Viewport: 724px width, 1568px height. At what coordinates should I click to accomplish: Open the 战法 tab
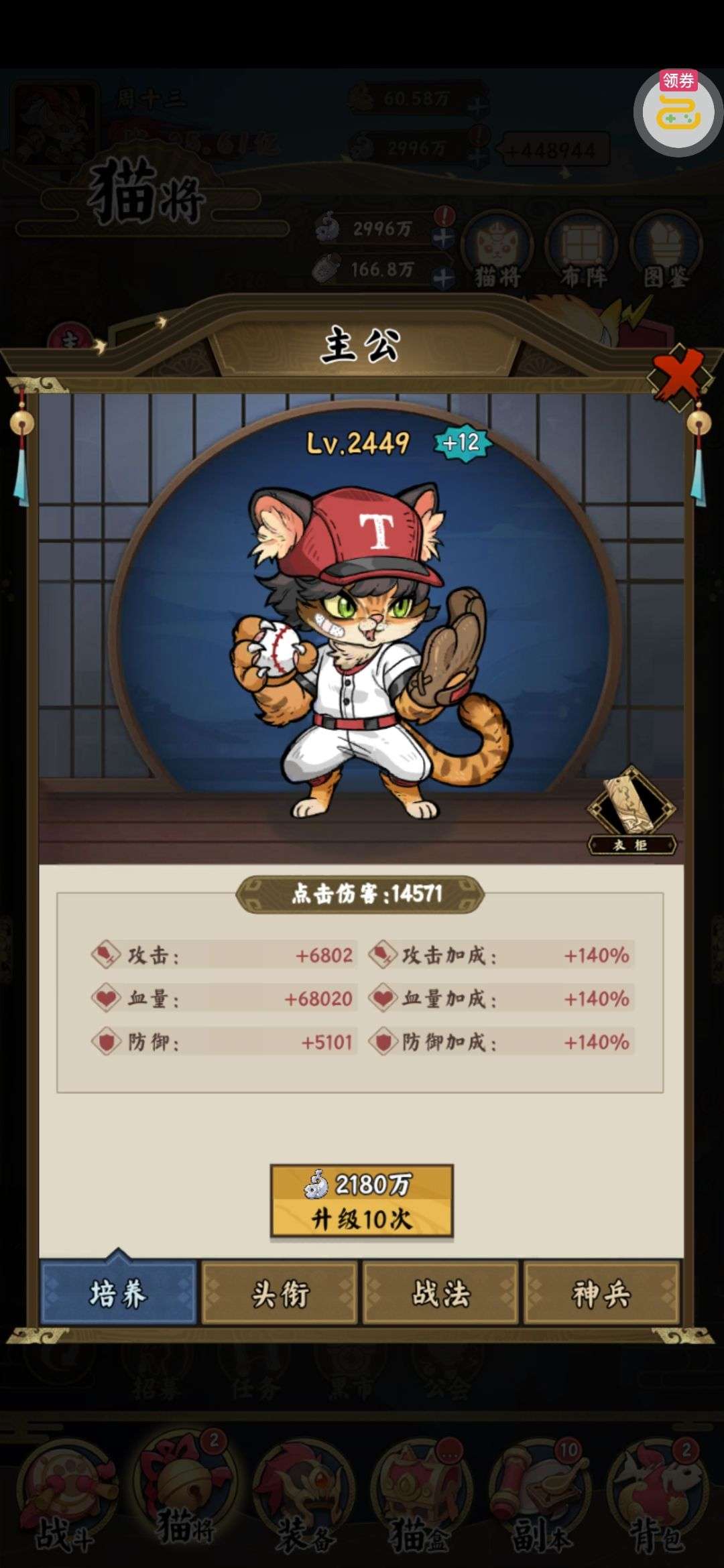(x=440, y=1293)
